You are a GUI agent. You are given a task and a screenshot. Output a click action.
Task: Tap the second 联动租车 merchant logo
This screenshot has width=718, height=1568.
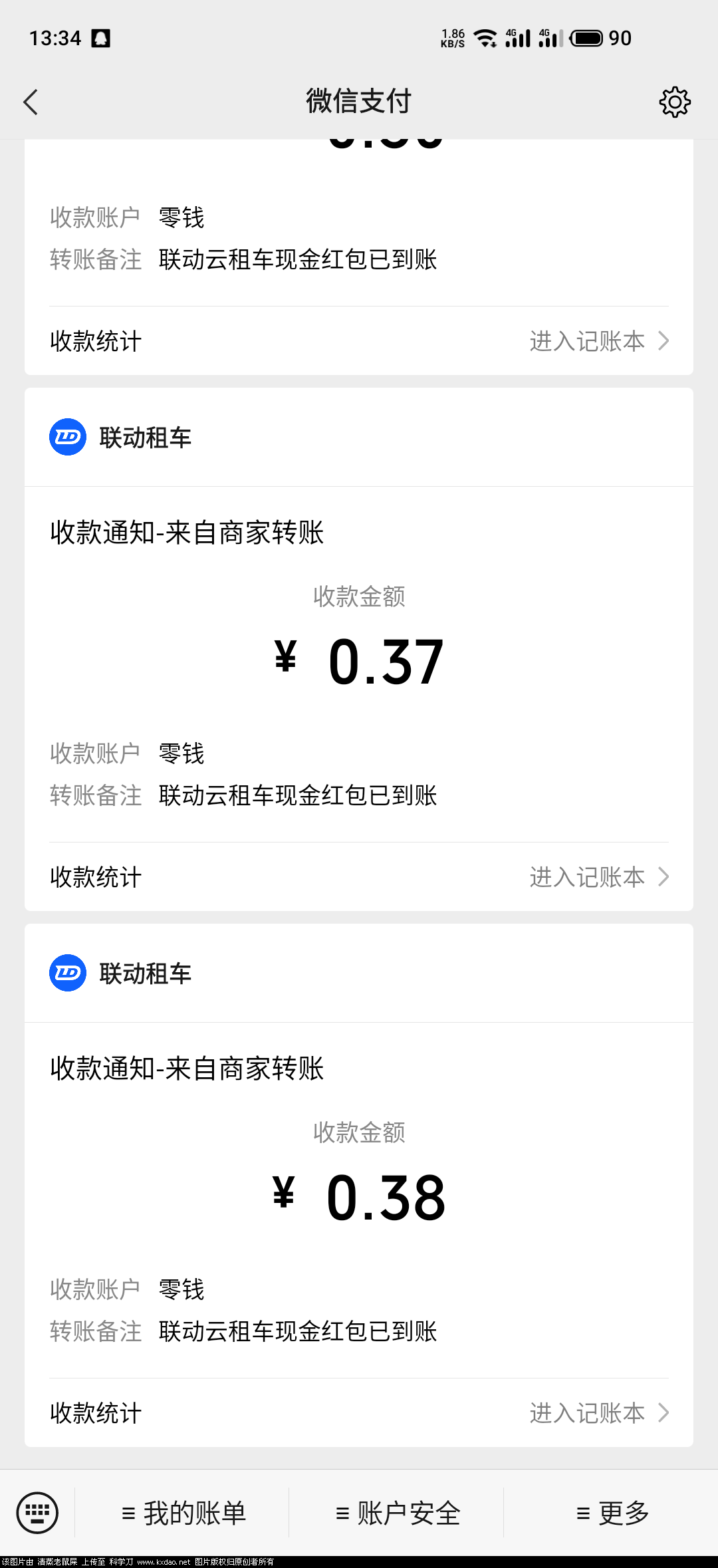pyautogui.click(x=67, y=973)
